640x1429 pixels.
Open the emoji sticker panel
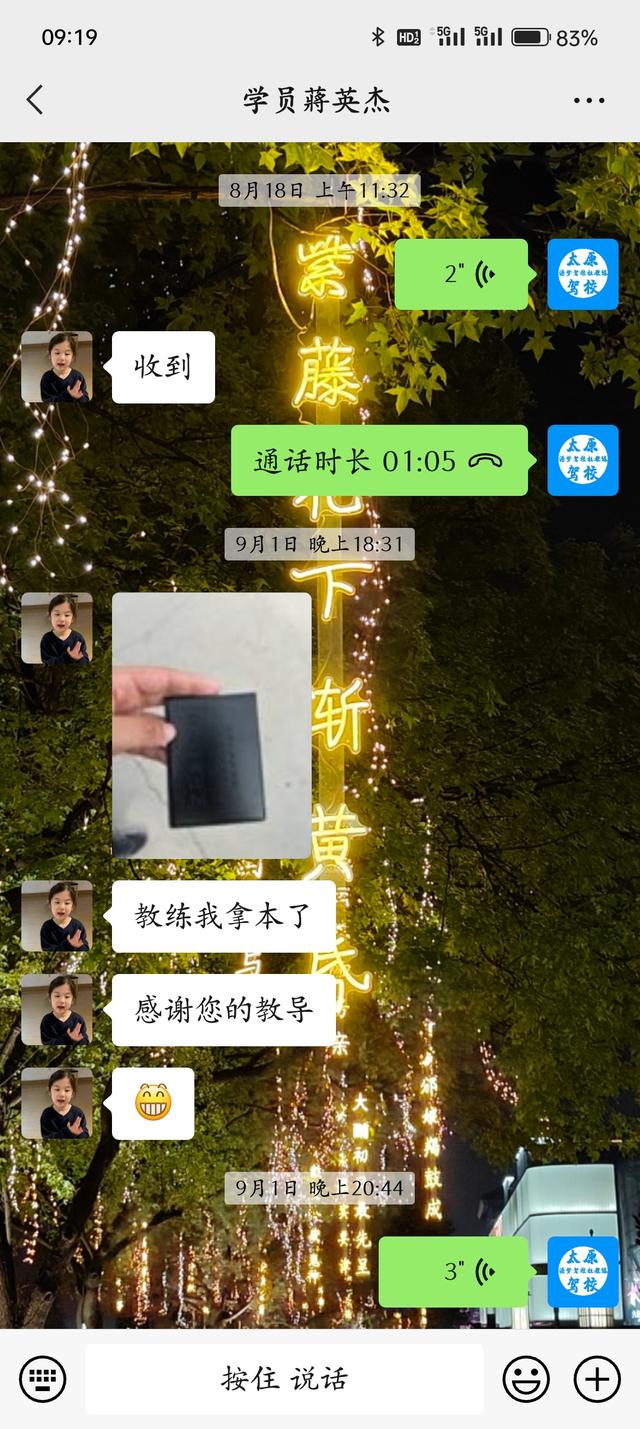pos(525,1380)
